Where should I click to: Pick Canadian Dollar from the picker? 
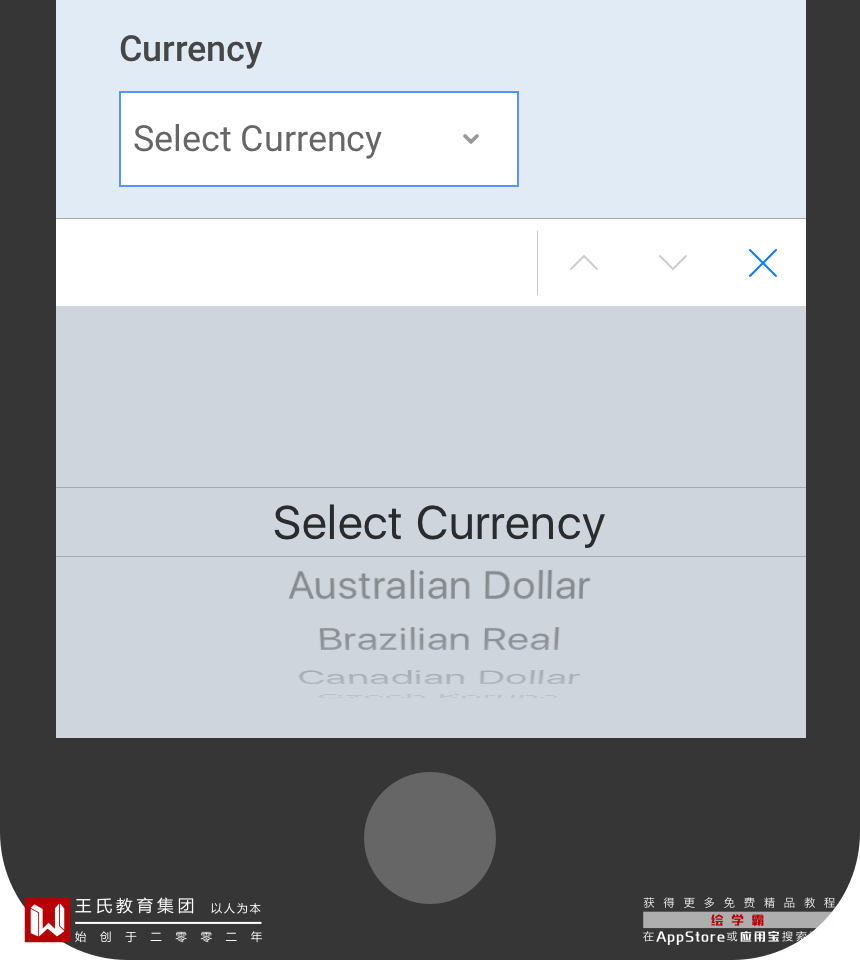click(439, 677)
